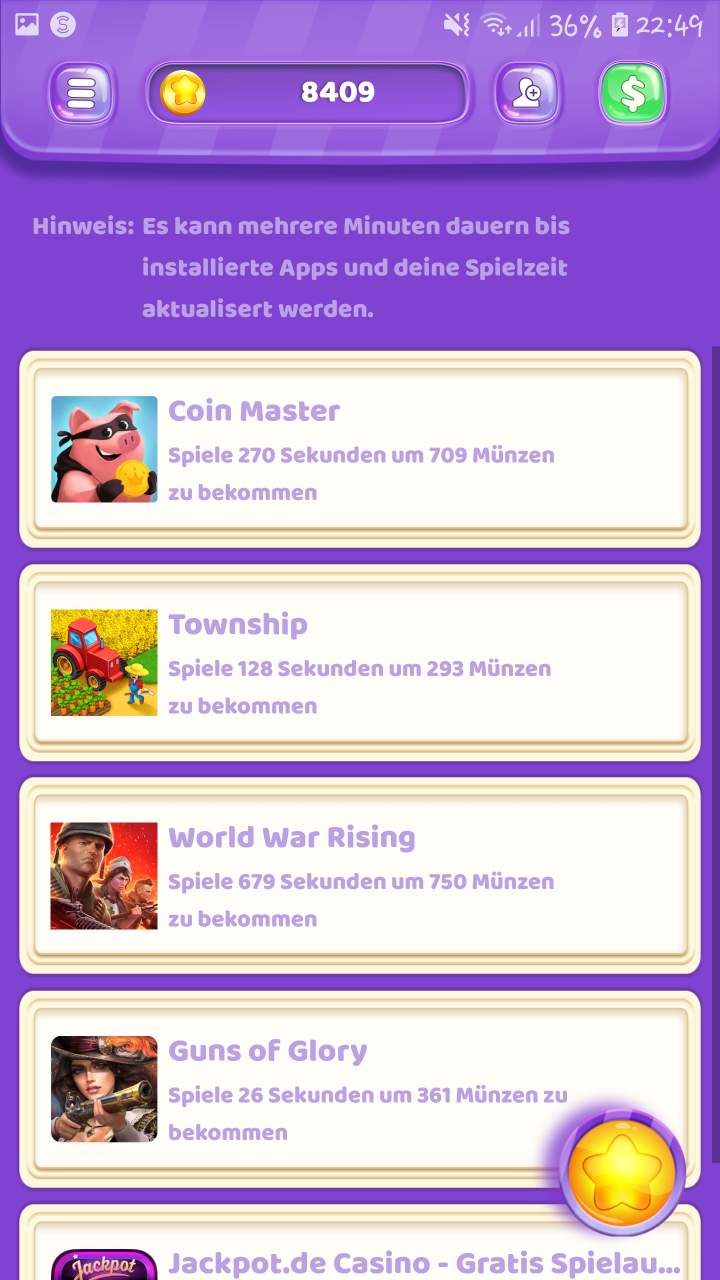
Task: Tap the invite friend icon
Action: click(527, 94)
